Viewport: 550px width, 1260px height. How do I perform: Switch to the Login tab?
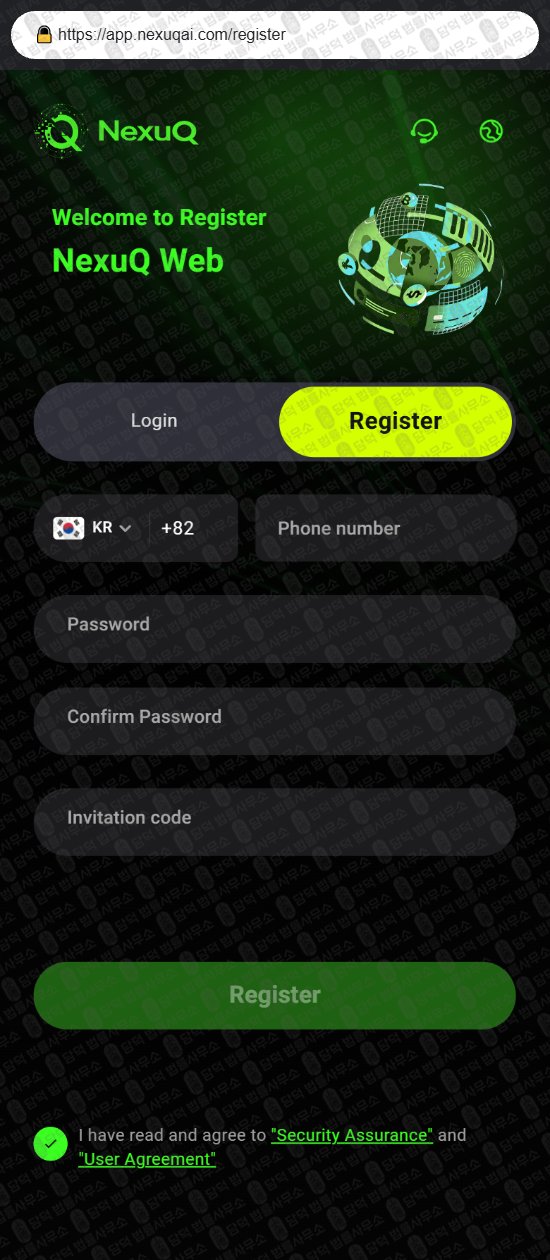154,421
